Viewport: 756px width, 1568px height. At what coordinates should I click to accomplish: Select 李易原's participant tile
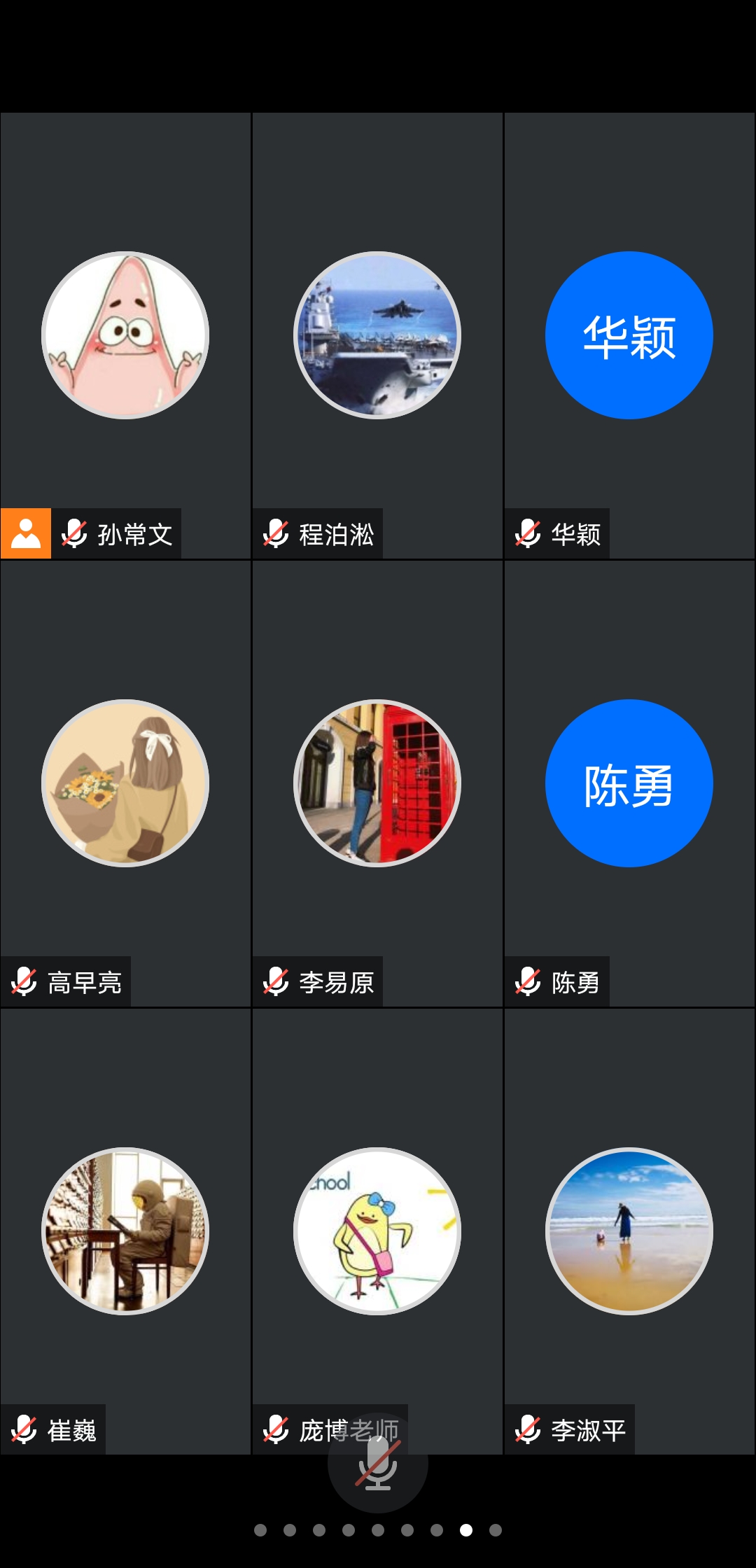[377, 783]
